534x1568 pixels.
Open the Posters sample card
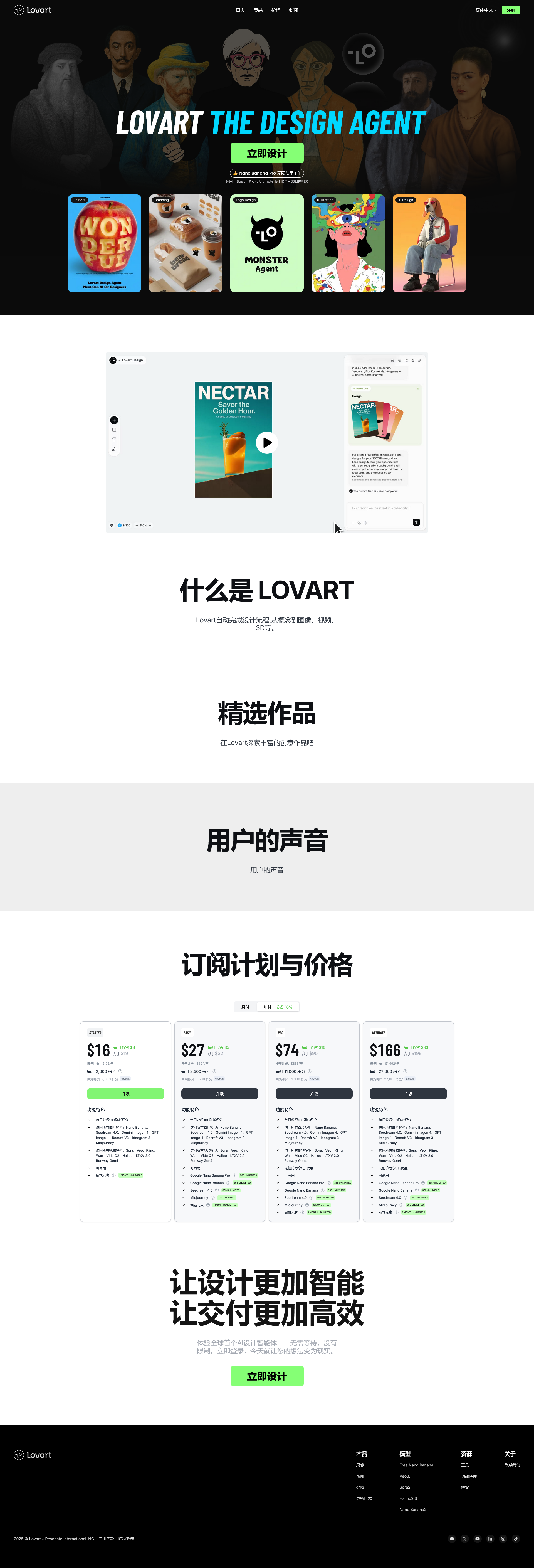click(x=105, y=243)
